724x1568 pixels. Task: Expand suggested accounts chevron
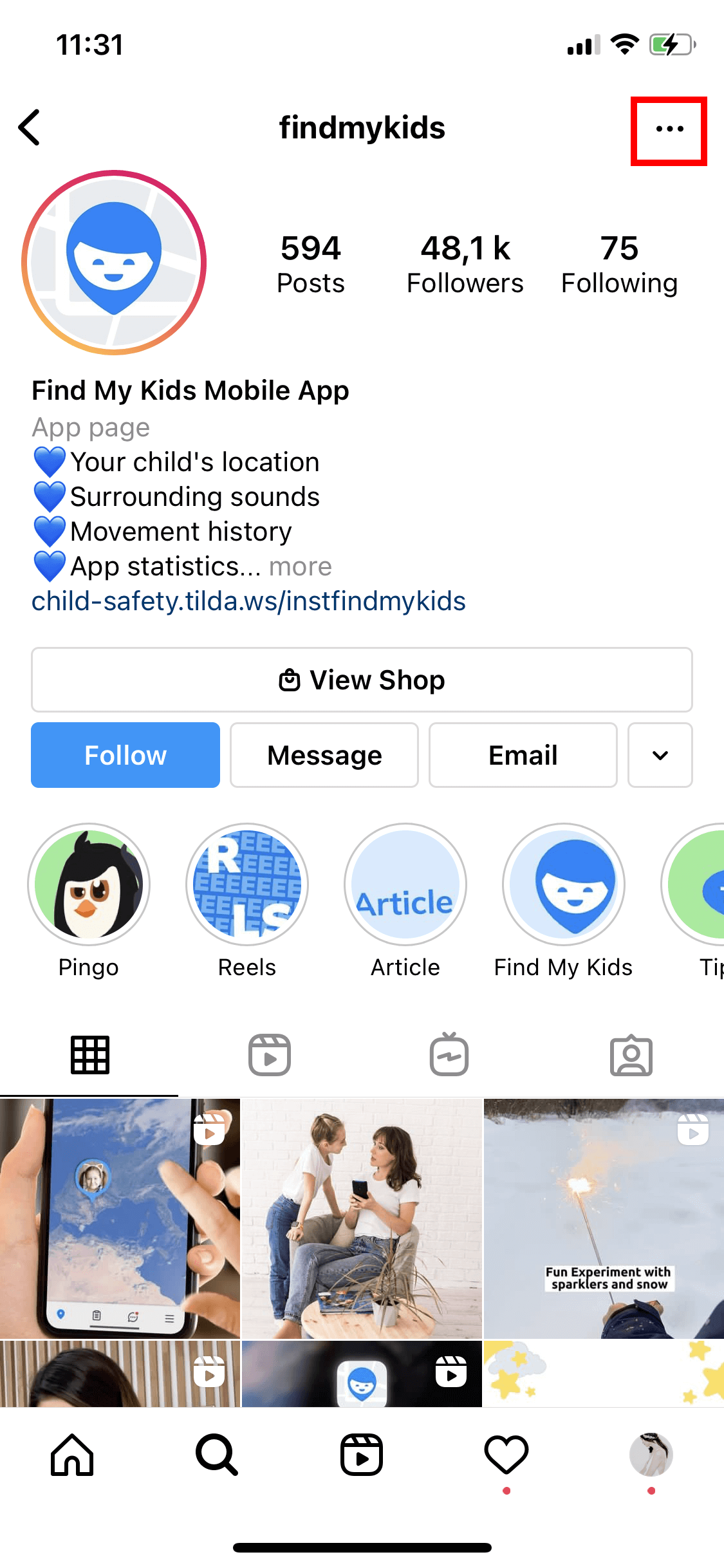660,755
